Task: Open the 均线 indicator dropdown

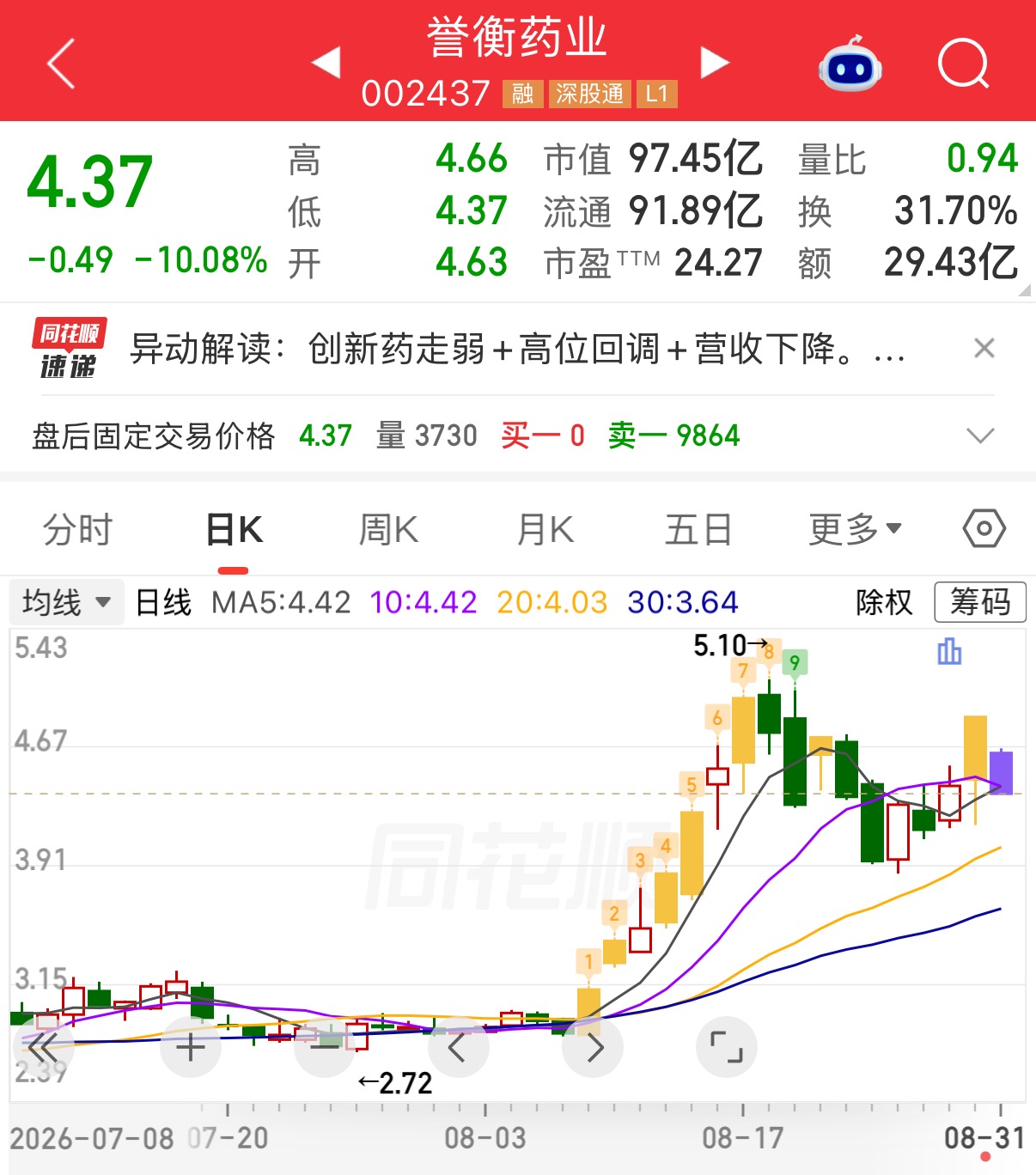Action: tap(66, 602)
